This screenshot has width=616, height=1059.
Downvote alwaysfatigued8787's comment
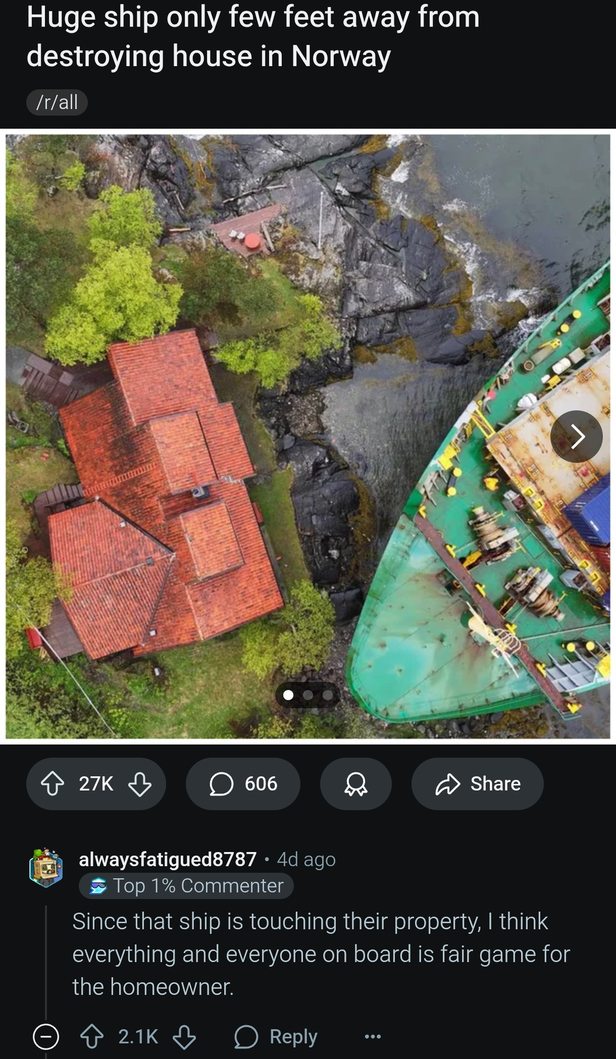(x=182, y=1037)
